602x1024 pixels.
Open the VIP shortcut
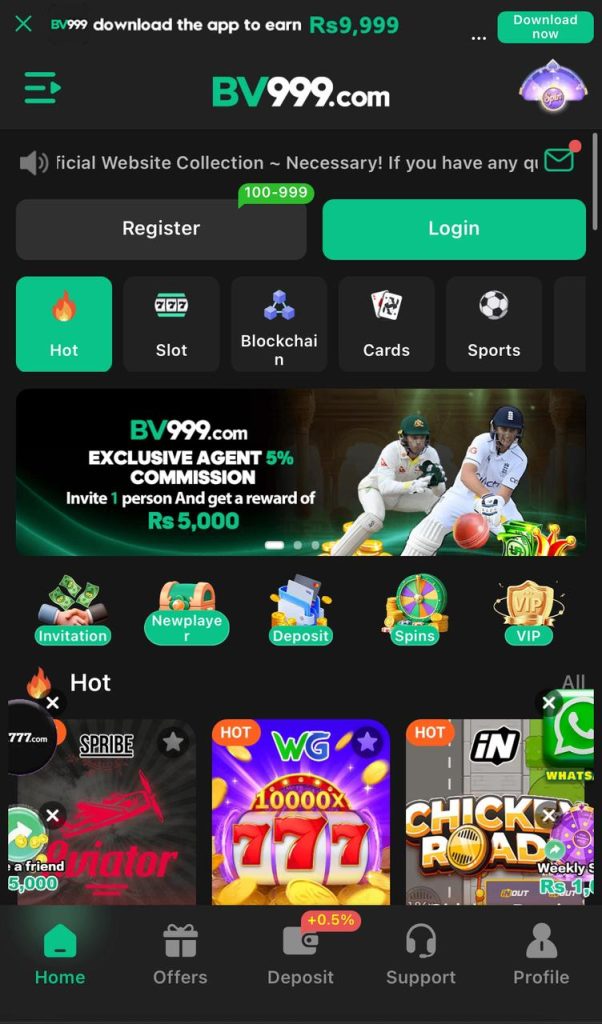(528, 609)
